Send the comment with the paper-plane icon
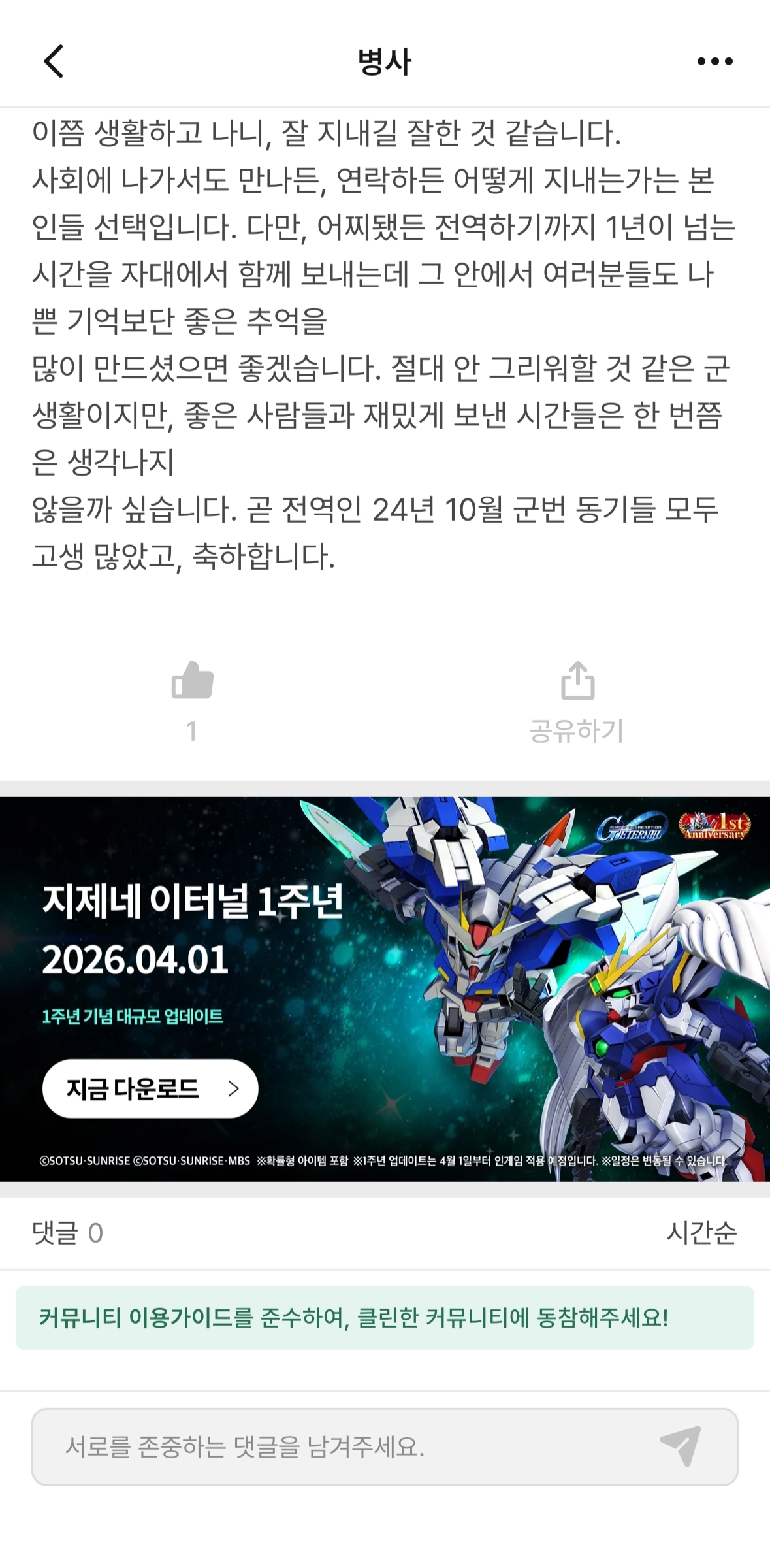The height and width of the screenshot is (1568, 770). point(681,1445)
